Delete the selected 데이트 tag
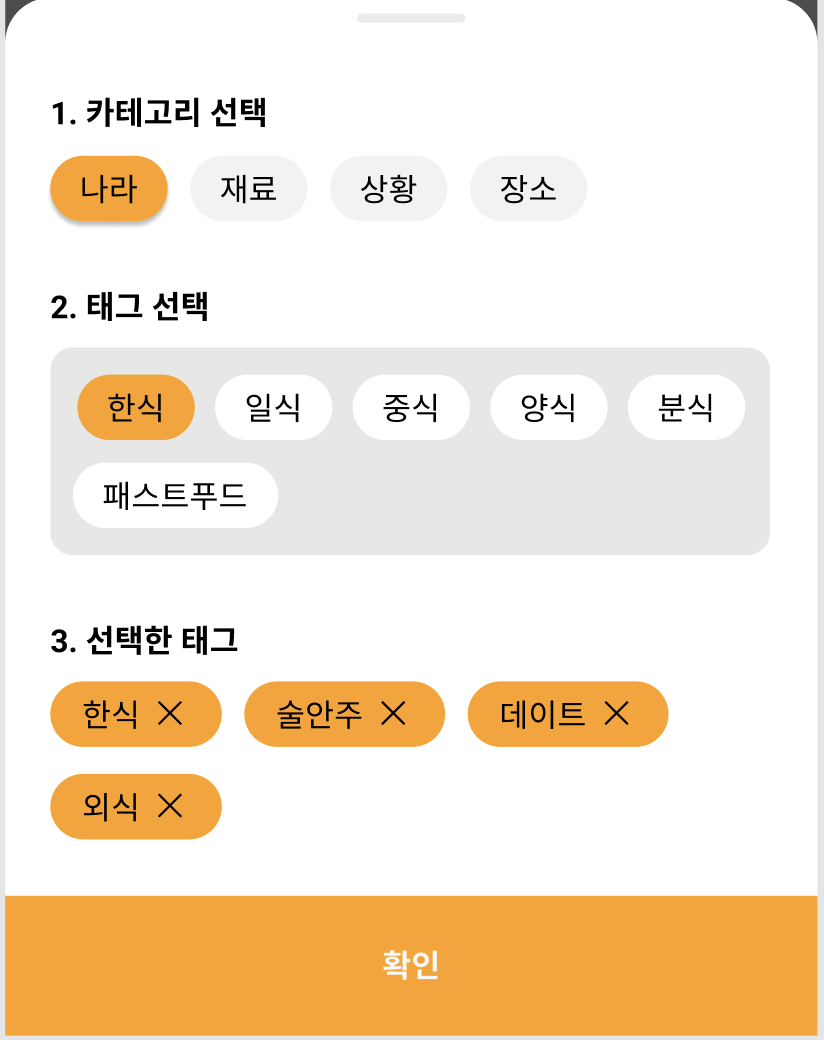 coord(617,714)
